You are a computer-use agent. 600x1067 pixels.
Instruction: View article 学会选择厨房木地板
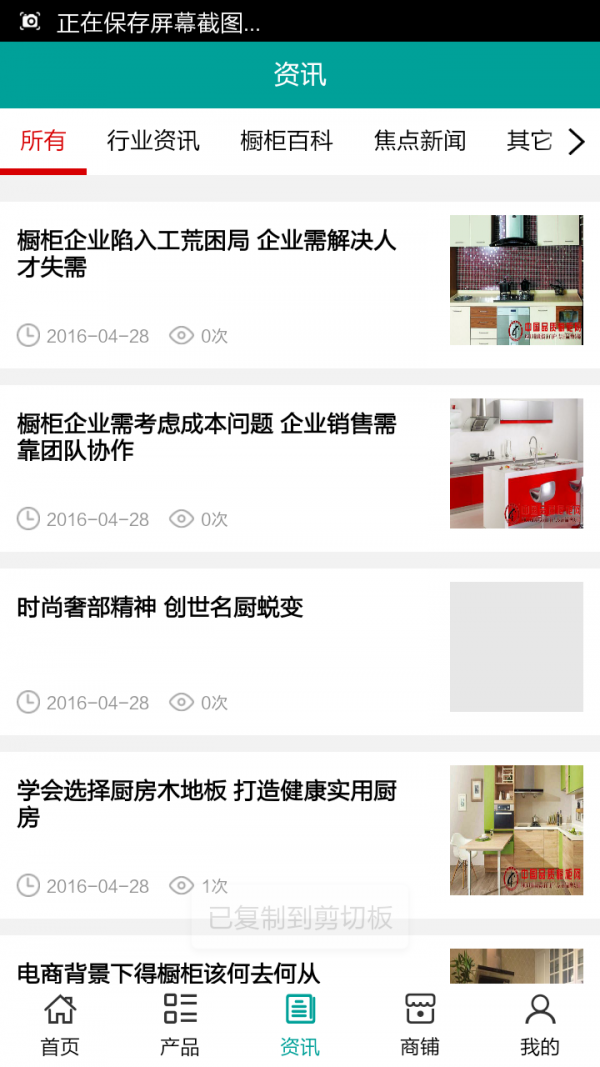(207, 804)
